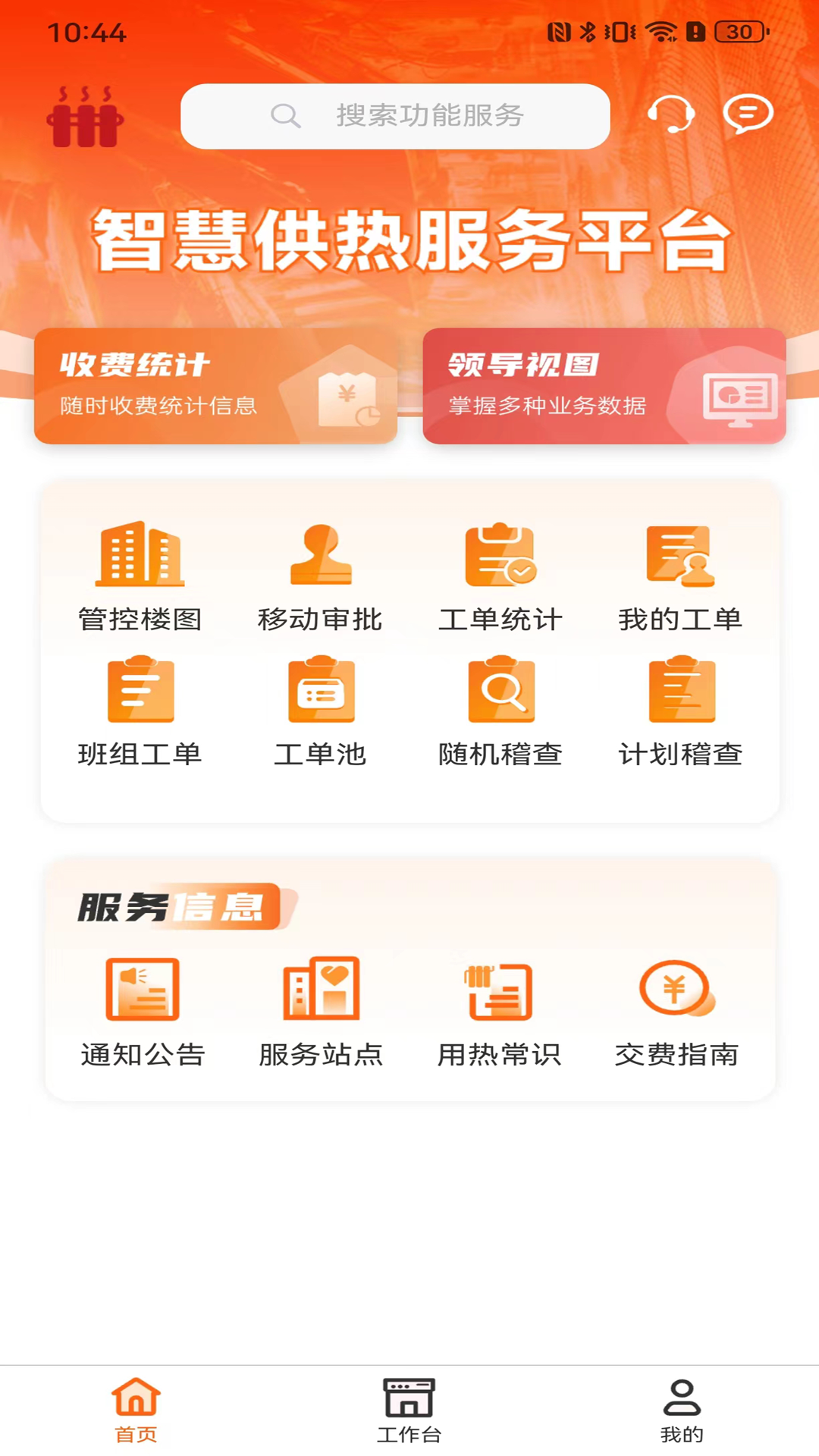Open the 领导视图 leader view card

tap(604, 385)
